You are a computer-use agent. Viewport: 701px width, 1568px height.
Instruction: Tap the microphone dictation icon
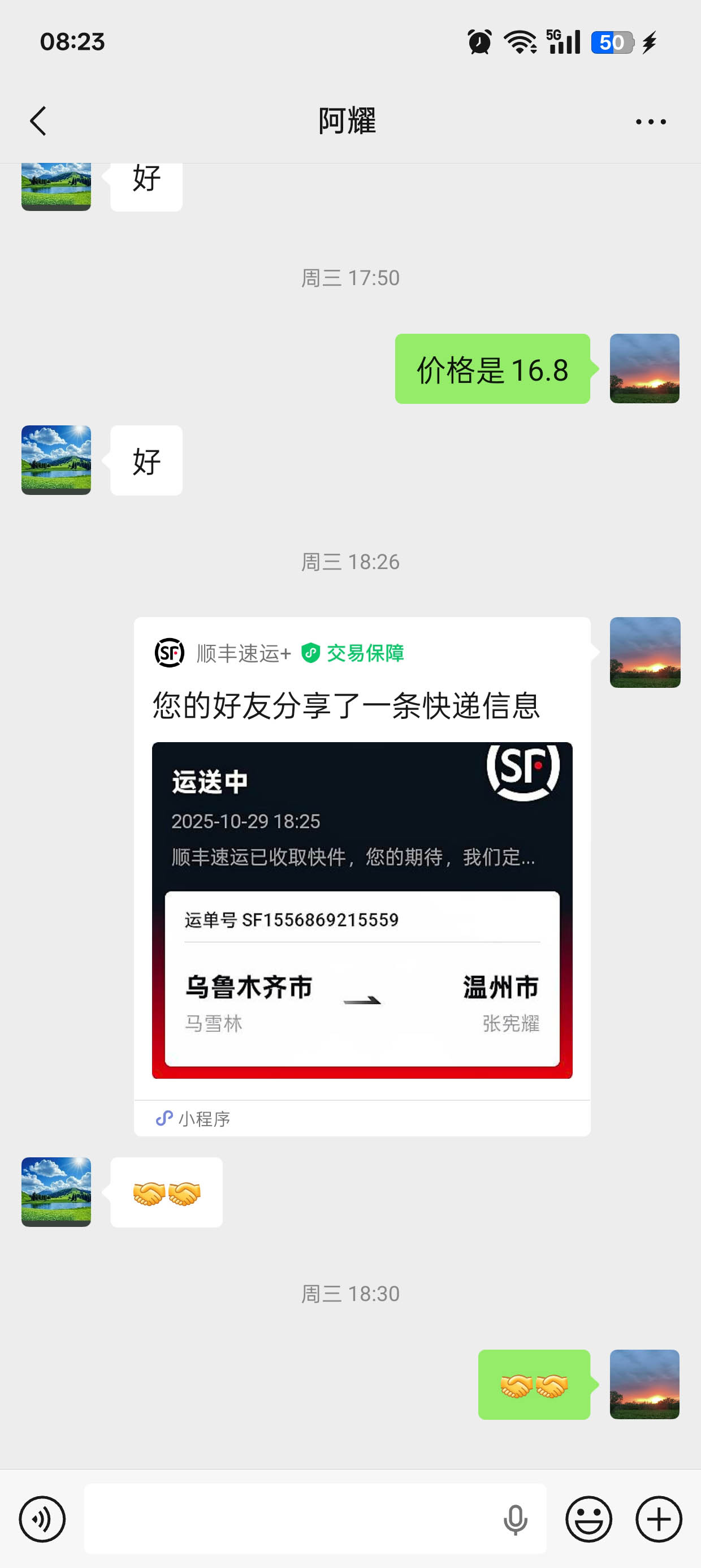[515, 1519]
